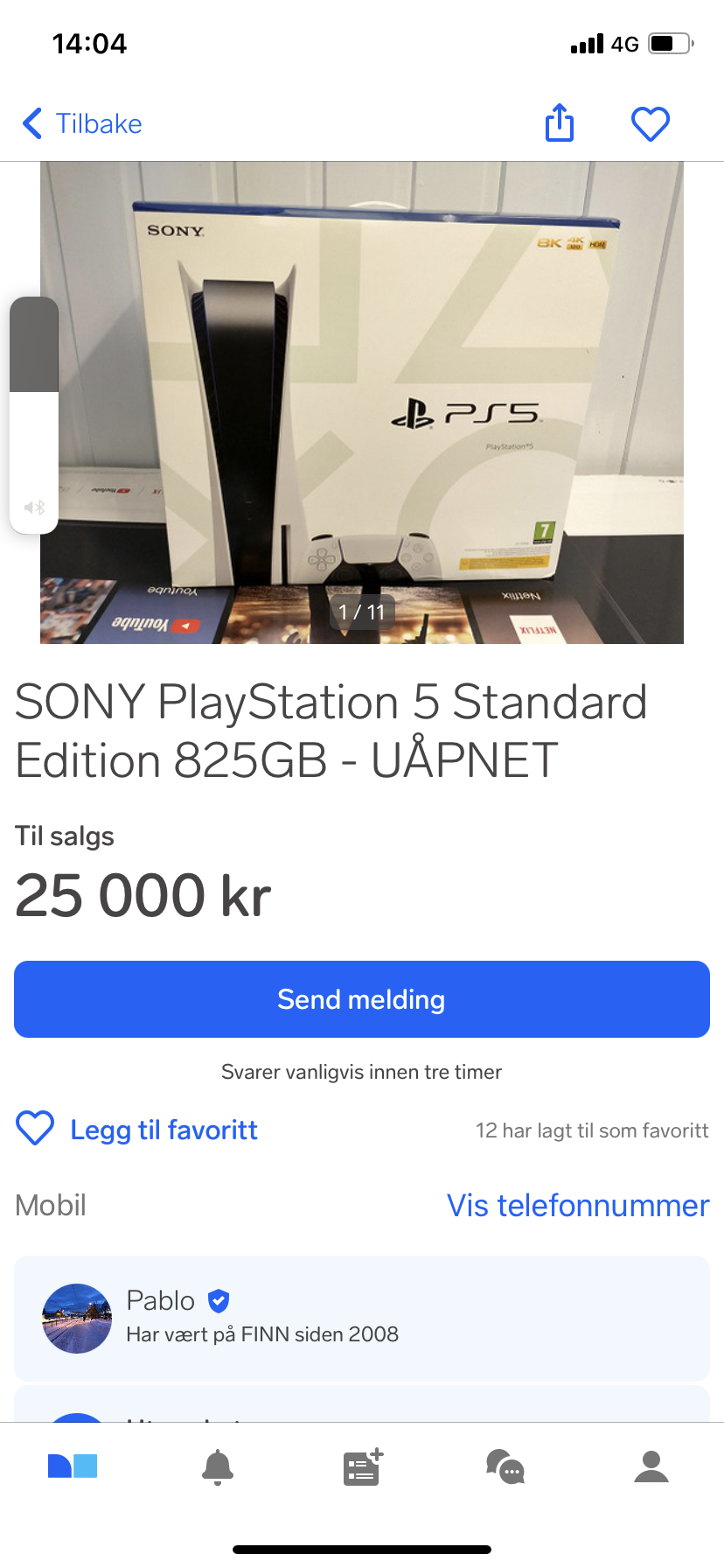Reveal number via Vis telefonnummer
Image resolution: width=724 pixels, height=1568 pixels.
tap(578, 1205)
